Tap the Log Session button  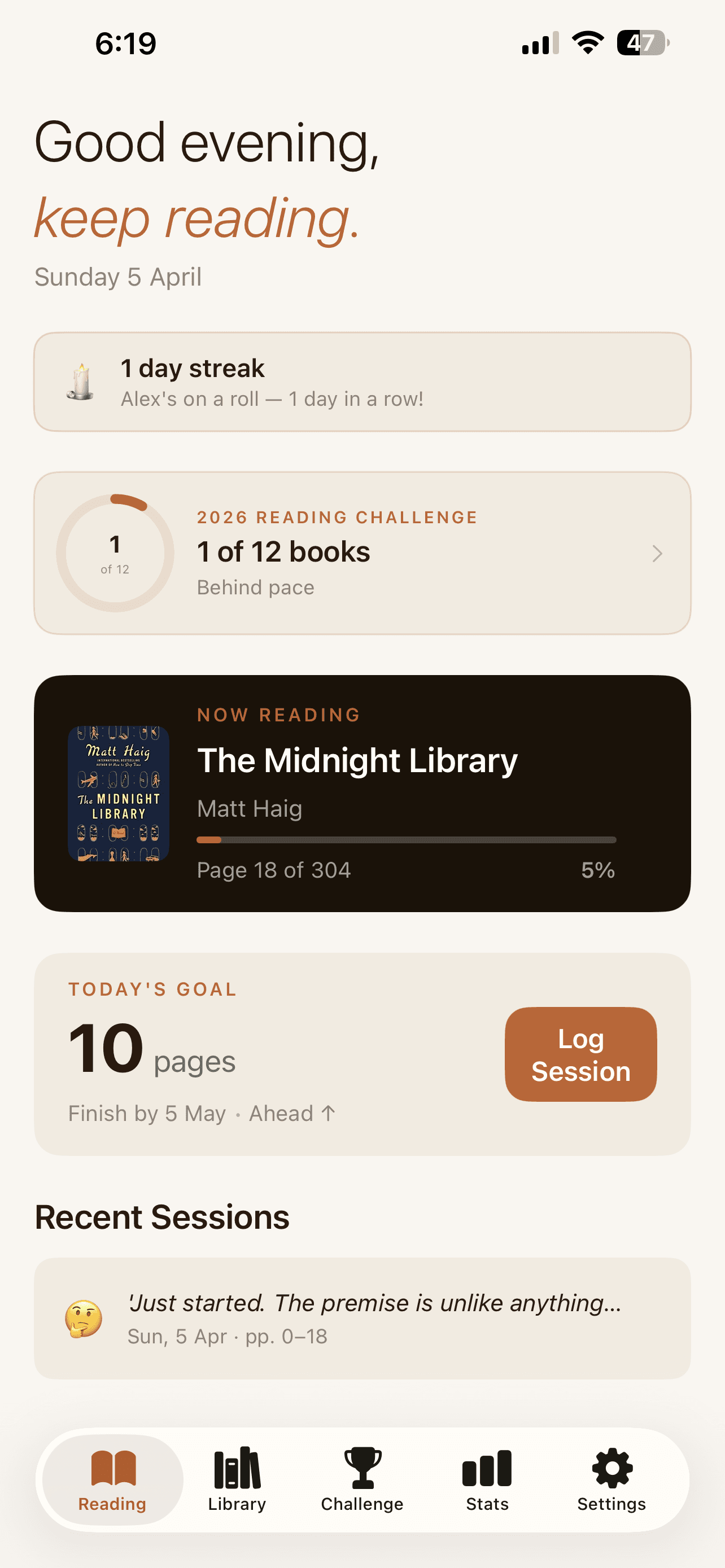coord(580,1054)
